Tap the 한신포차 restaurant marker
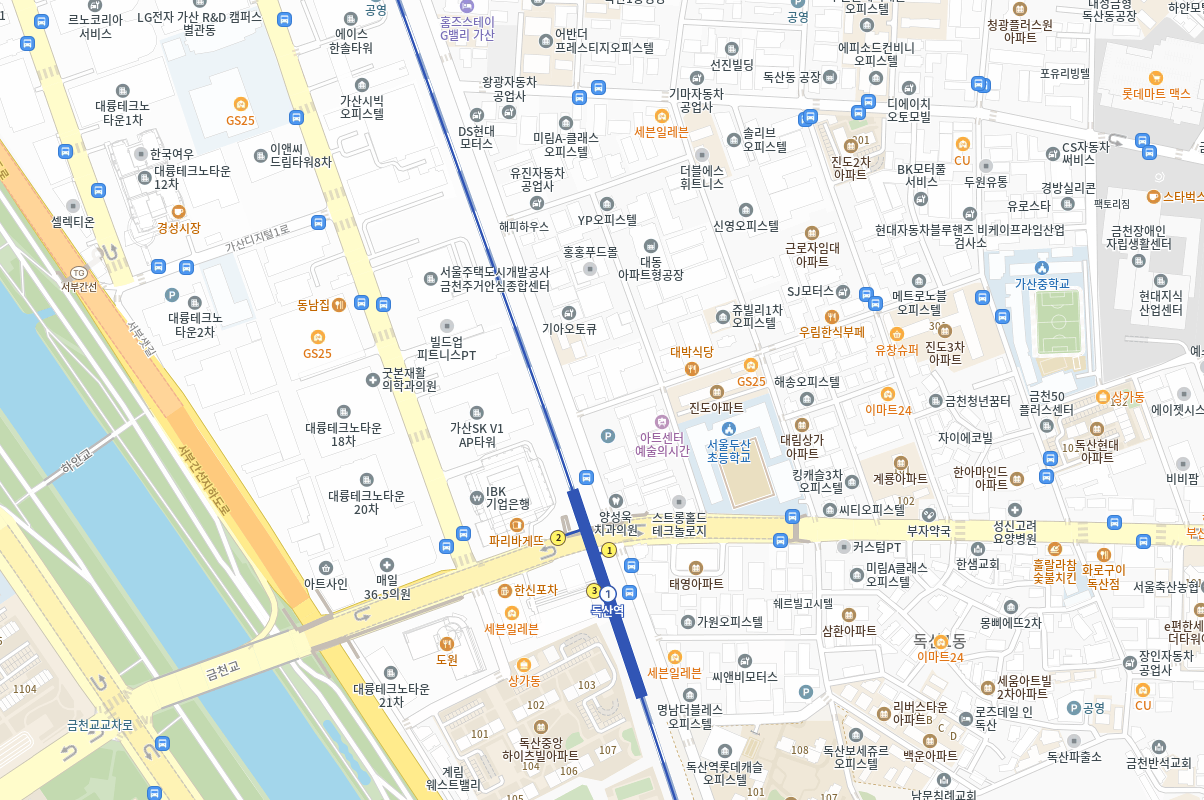 (x=507, y=590)
